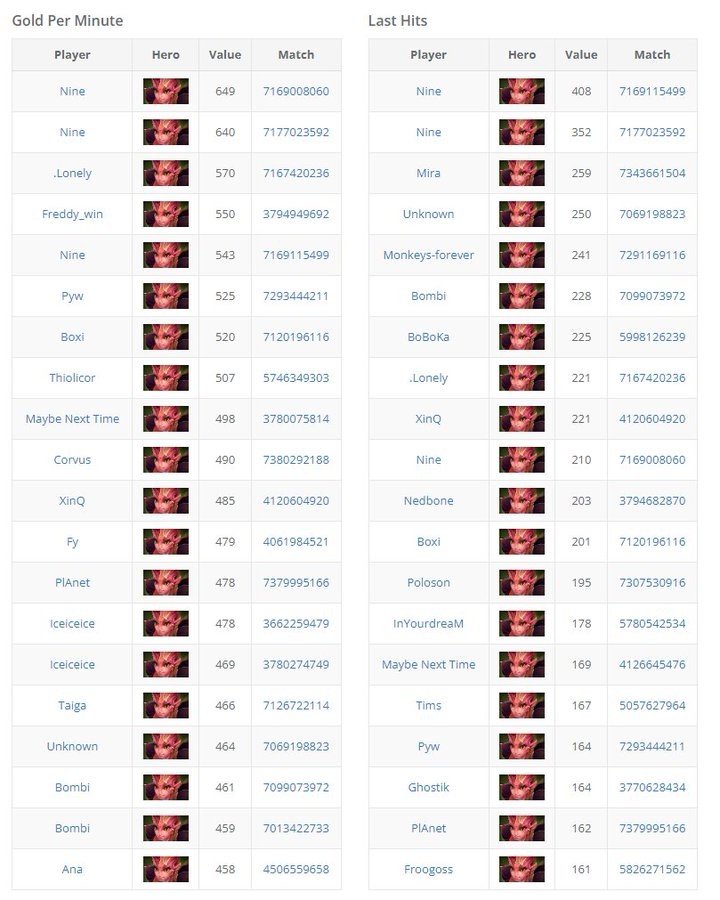Open Corvus player link
Screen dimensions: 720x900
coord(72,460)
